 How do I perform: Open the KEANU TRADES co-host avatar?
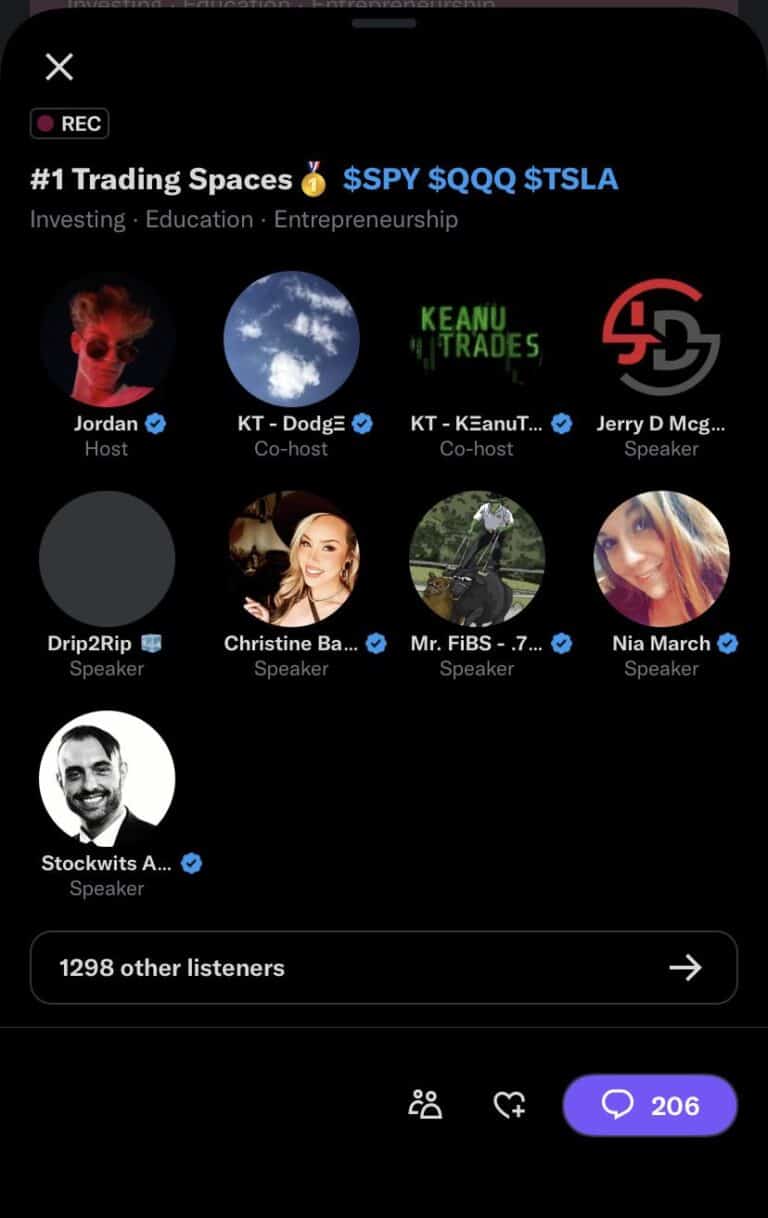pos(476,338)
